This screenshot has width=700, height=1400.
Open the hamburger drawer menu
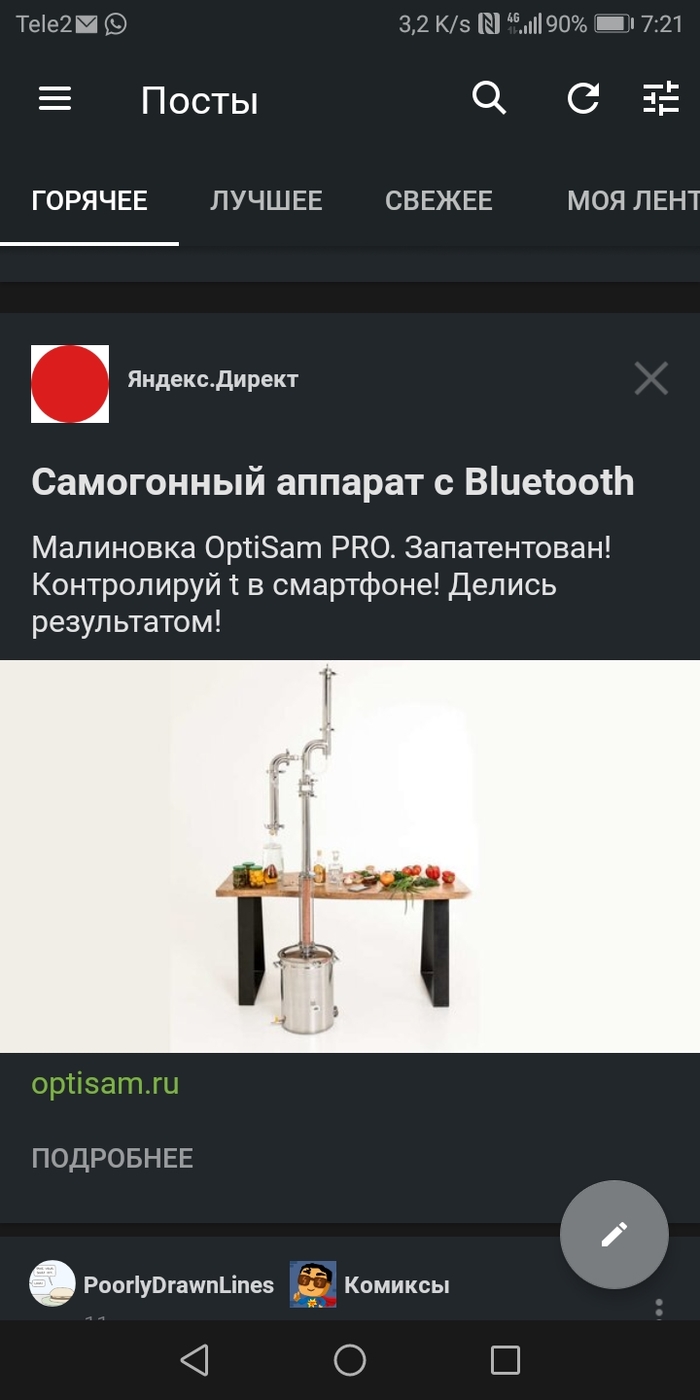[x=55, y=99]
